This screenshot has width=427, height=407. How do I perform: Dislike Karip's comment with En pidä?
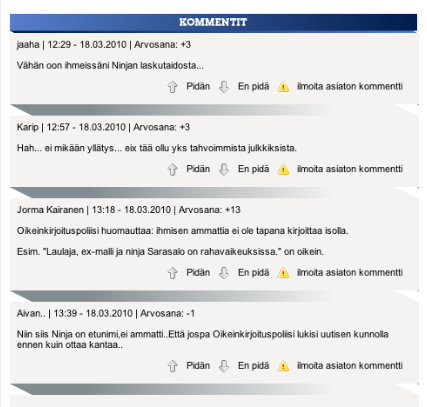253,169
